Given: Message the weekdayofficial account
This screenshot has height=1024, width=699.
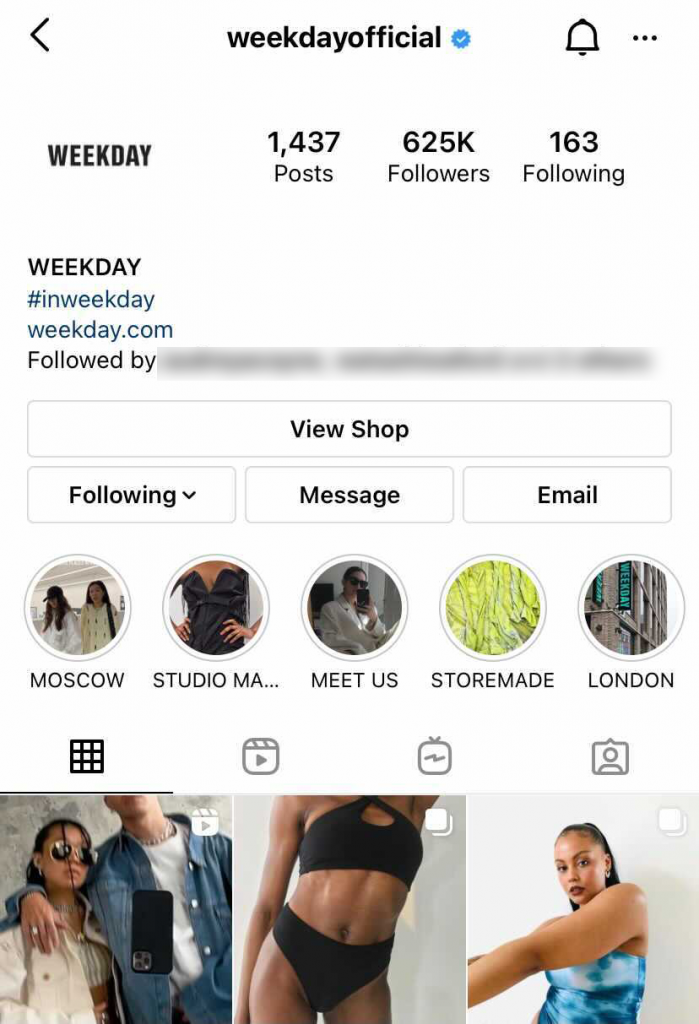Looking at the screenshot, I should 349,494.
